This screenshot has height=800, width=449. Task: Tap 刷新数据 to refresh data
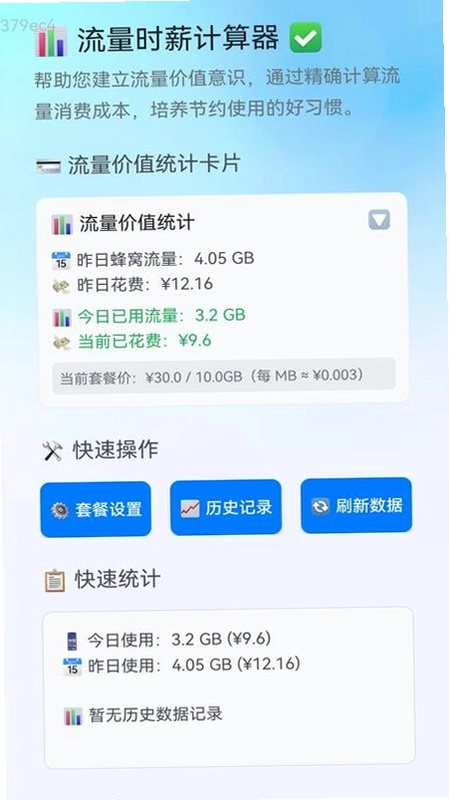tap(356, 506)
